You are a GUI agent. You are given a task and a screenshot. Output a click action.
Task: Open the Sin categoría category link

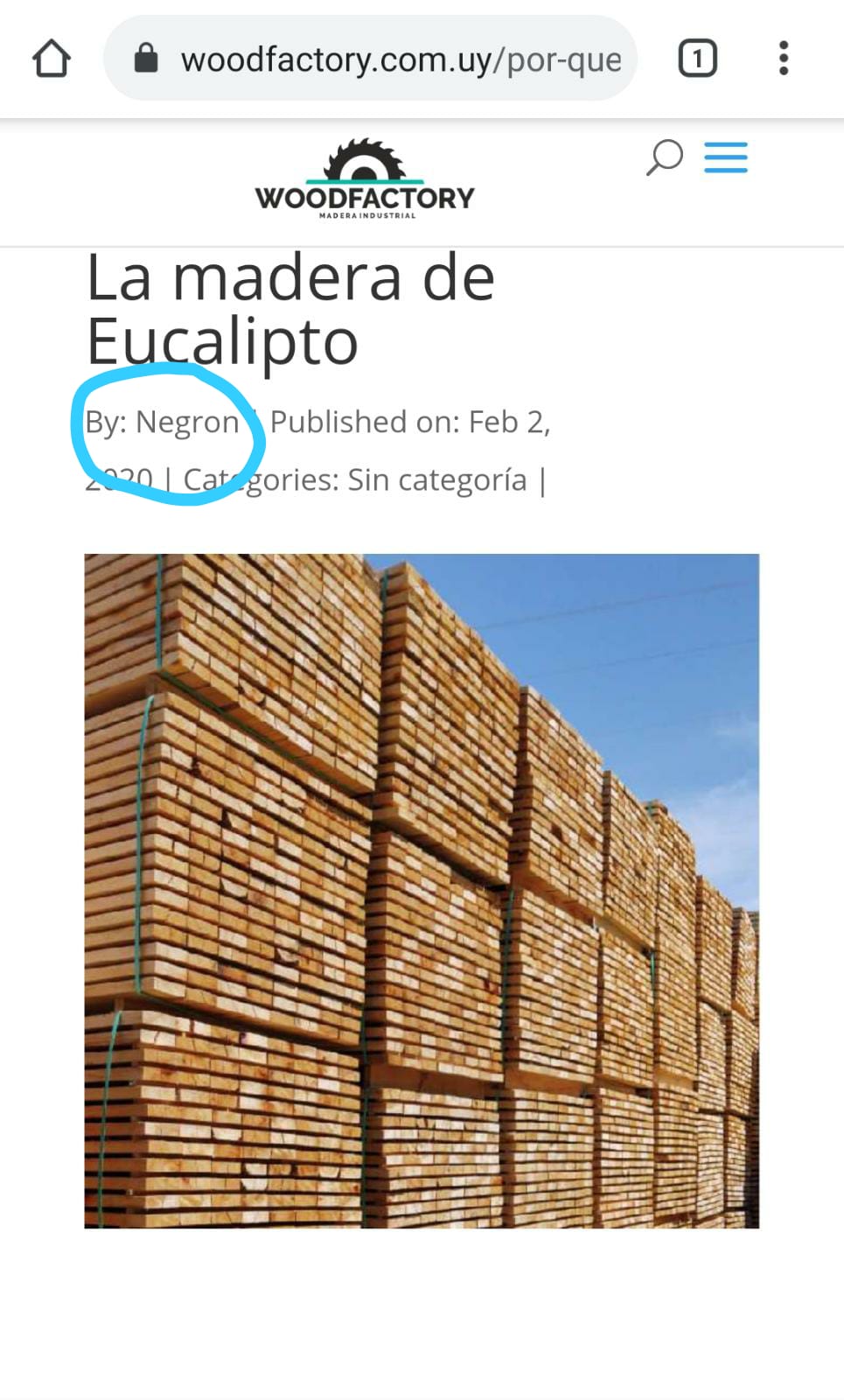coord(437,479)
